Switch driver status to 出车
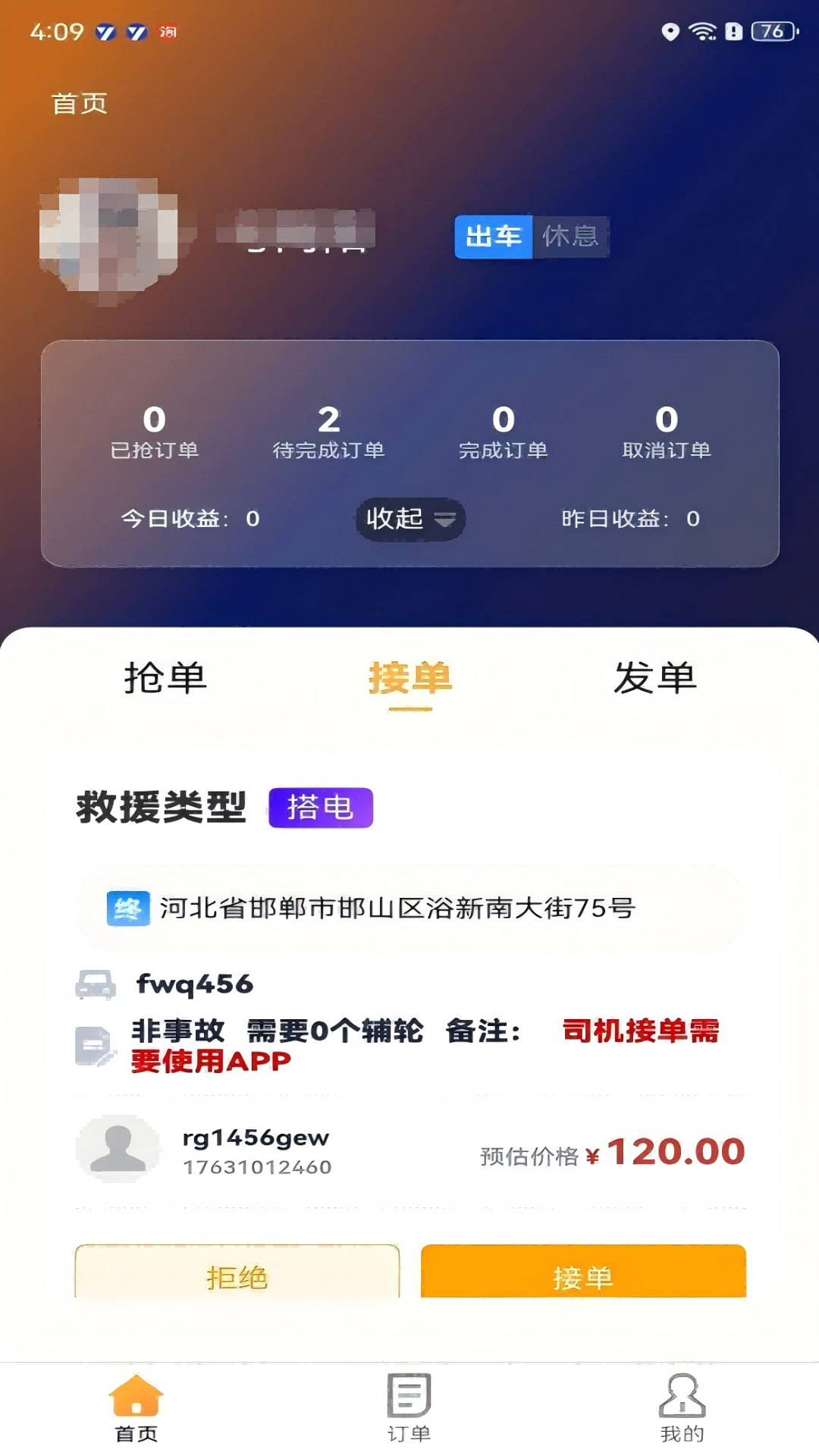819x1456 pixels. click(x=494, y=237)
